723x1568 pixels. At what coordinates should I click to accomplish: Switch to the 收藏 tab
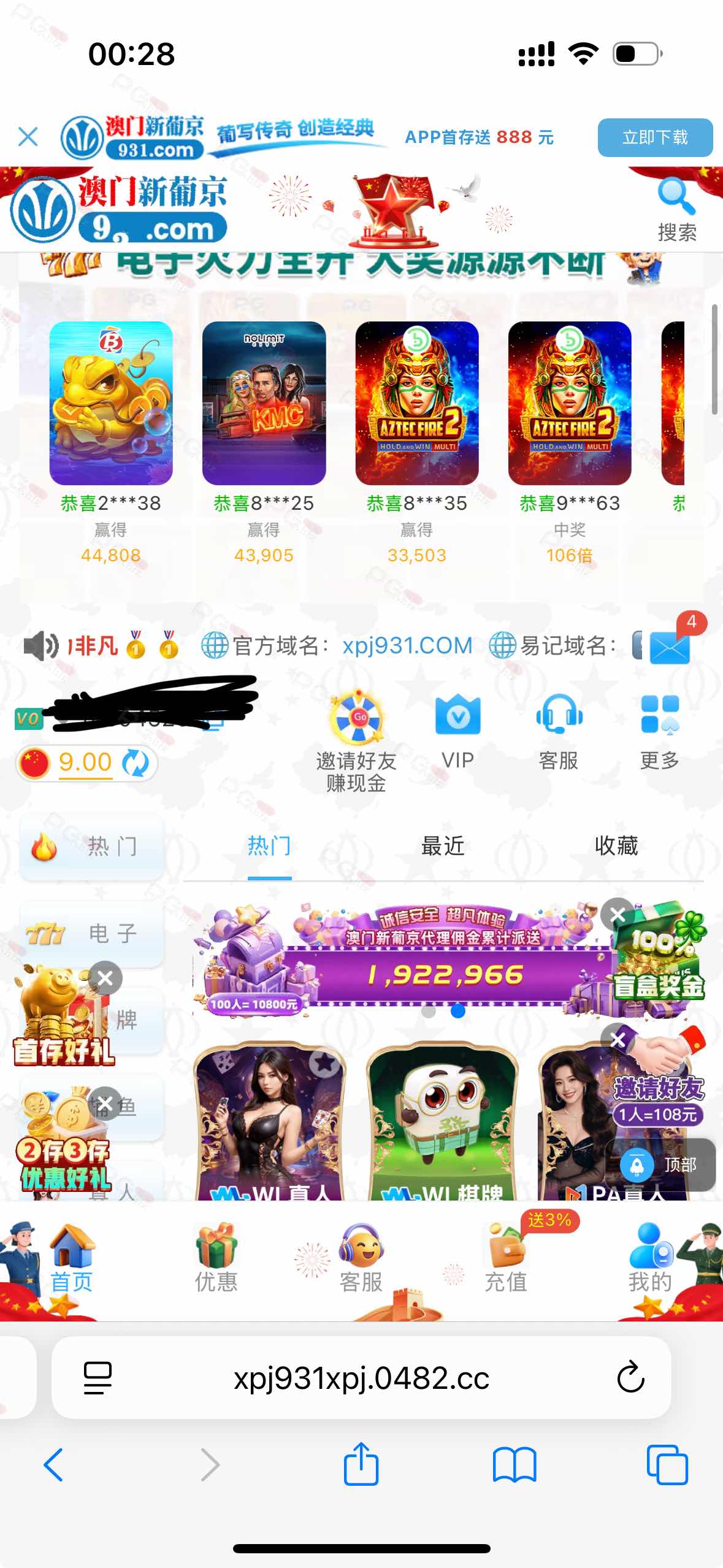point(616,846)
